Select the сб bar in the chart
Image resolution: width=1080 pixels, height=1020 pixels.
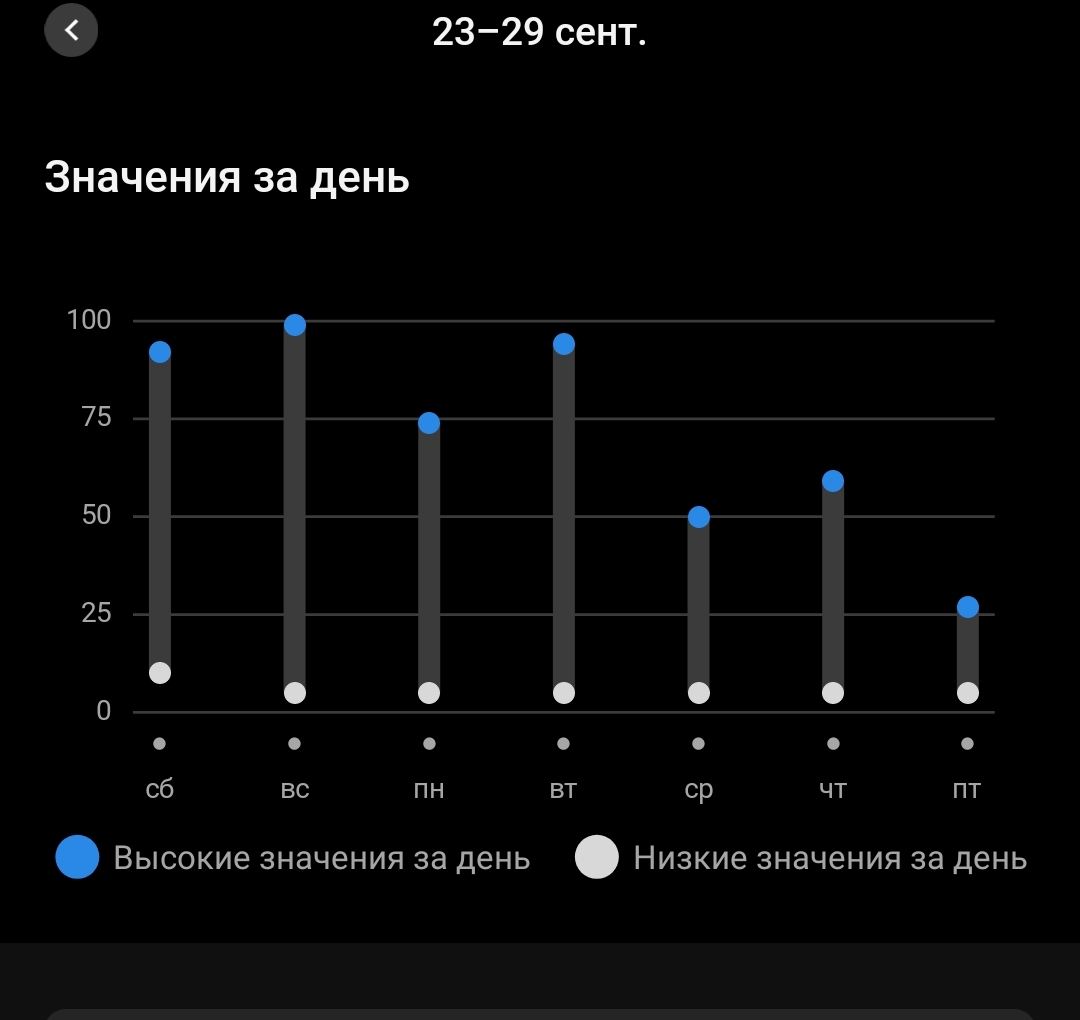pyautogui.click(x=160, y=512)
